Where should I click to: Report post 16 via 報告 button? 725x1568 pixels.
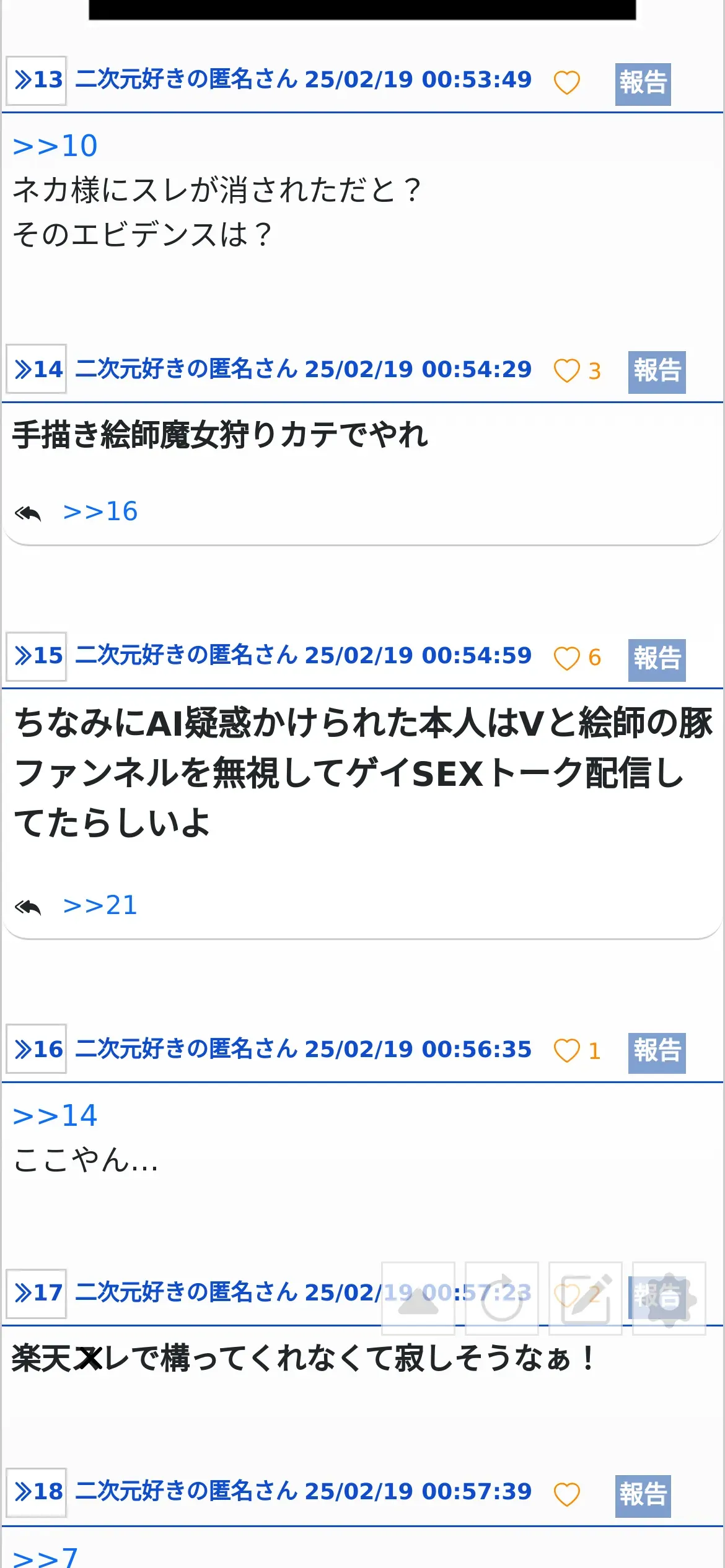(x=657, y=1053)
